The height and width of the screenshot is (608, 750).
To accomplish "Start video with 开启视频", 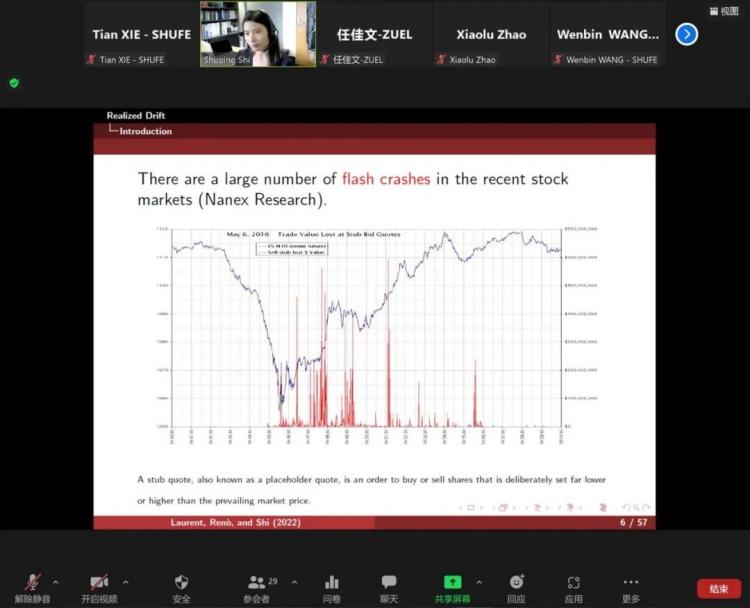I will point(99,587).
